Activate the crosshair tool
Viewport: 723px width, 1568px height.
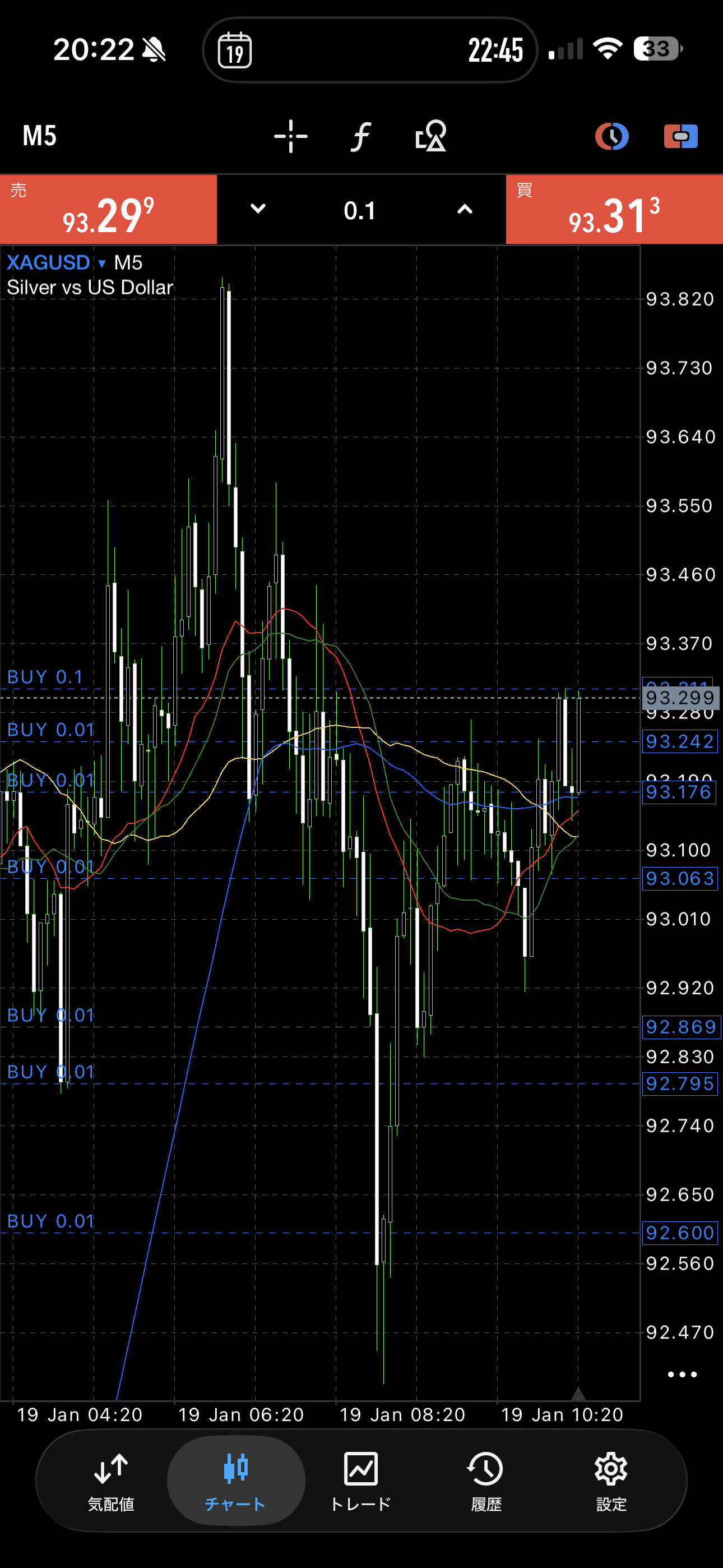(290, 136)
